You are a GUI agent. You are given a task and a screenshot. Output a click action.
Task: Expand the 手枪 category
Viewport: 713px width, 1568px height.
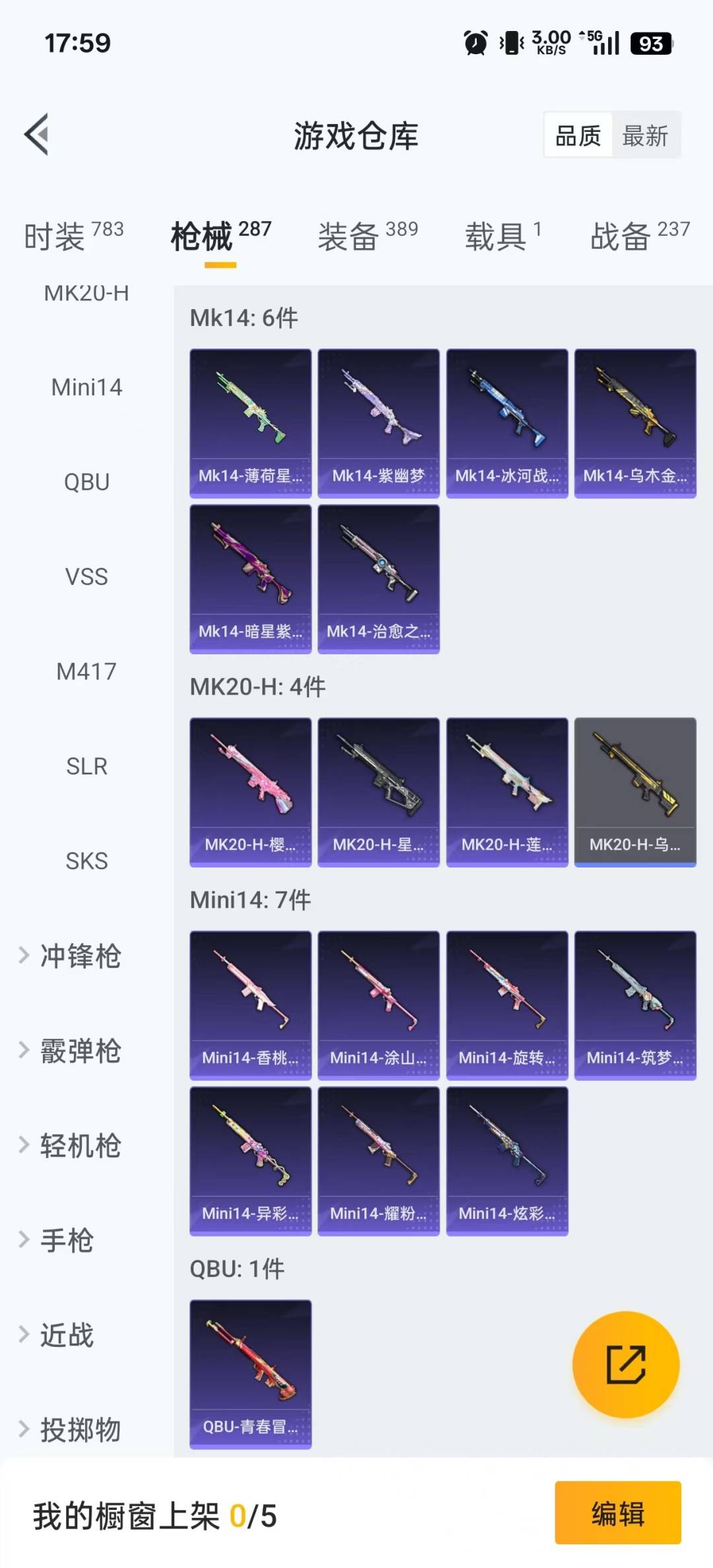click(x=66, y=1241)
